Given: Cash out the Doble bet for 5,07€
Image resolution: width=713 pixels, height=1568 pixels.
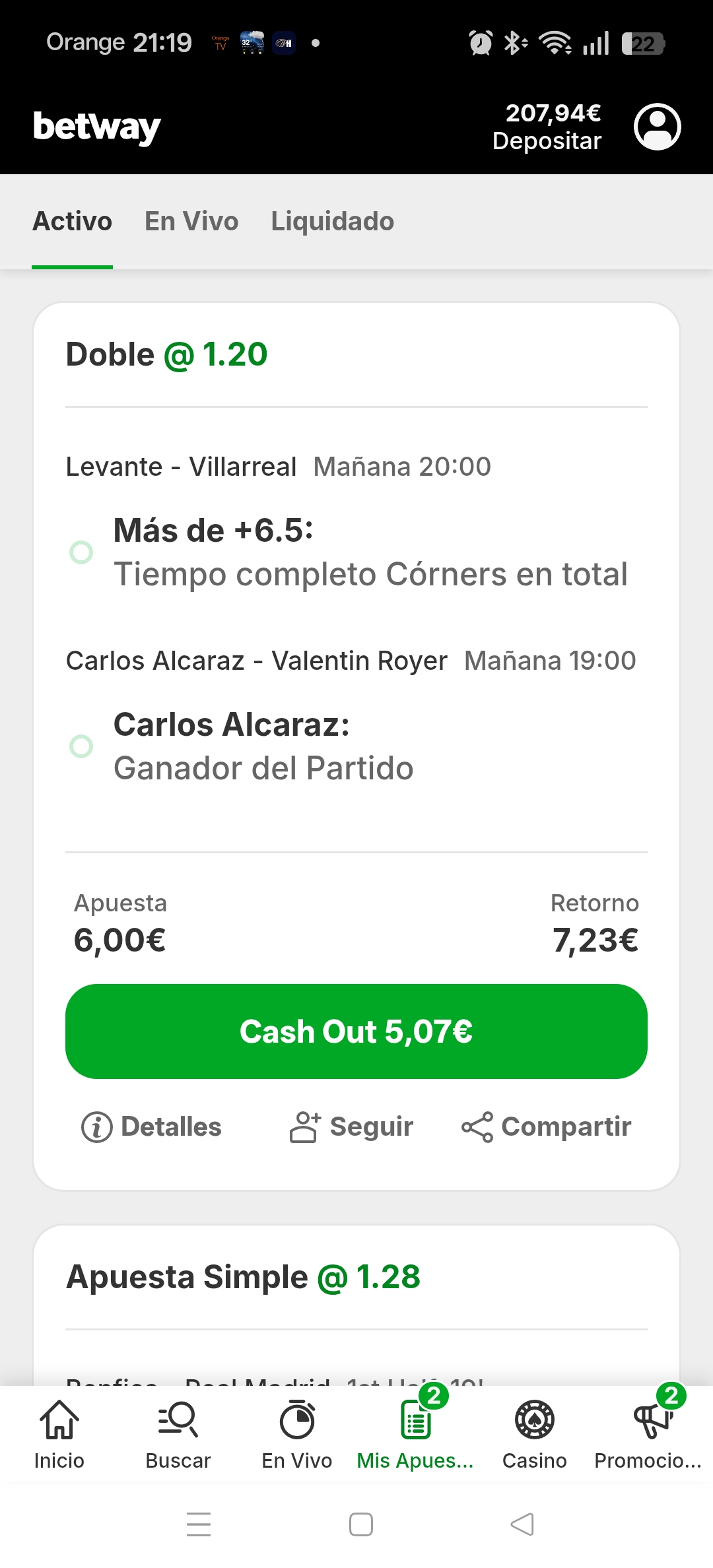Looking at the screenshot, I should [356, 1031].
